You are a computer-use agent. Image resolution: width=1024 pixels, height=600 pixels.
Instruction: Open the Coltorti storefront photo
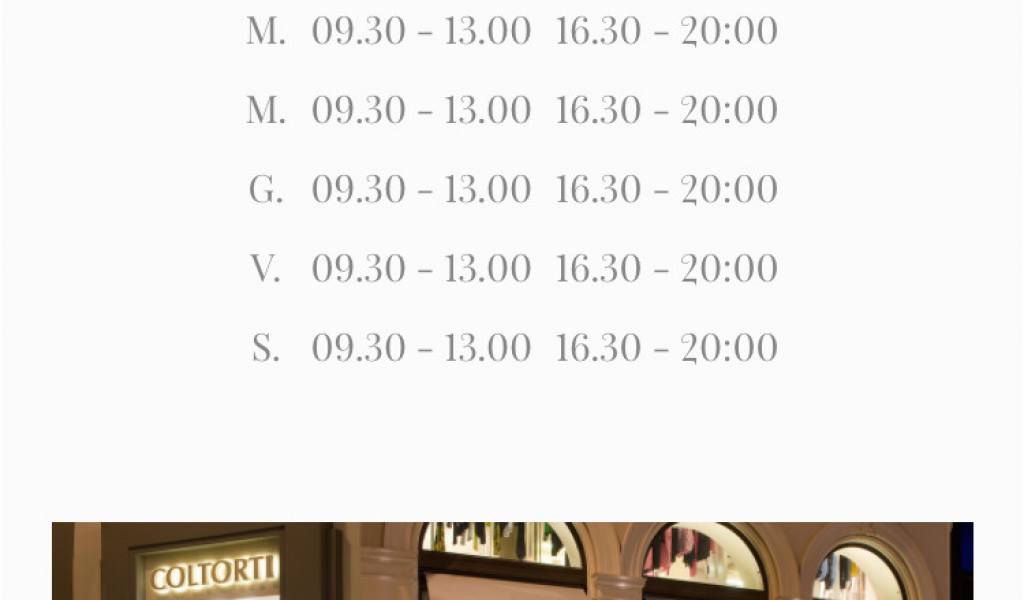[x=512, y=561]
